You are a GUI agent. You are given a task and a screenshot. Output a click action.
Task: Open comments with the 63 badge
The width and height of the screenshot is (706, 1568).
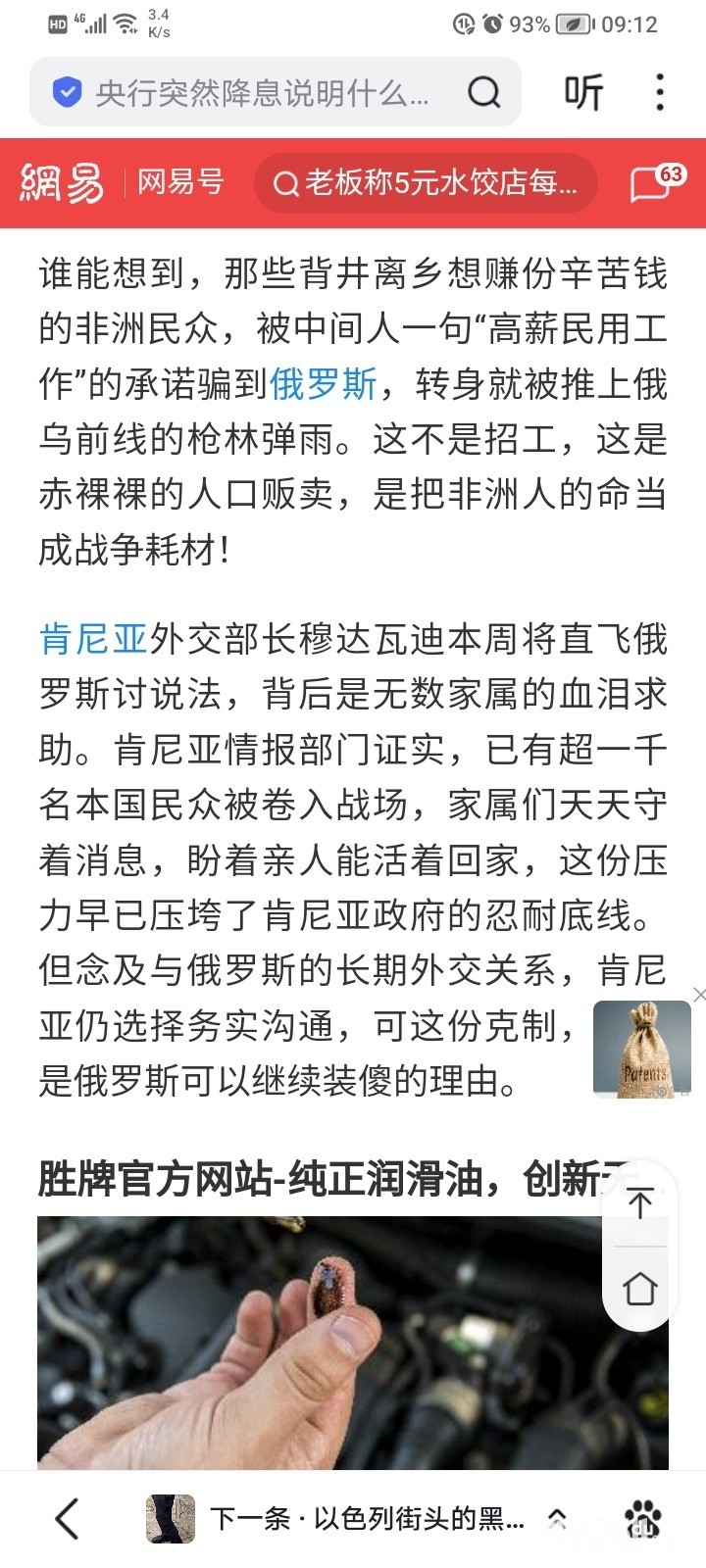(x=654, y=182)
